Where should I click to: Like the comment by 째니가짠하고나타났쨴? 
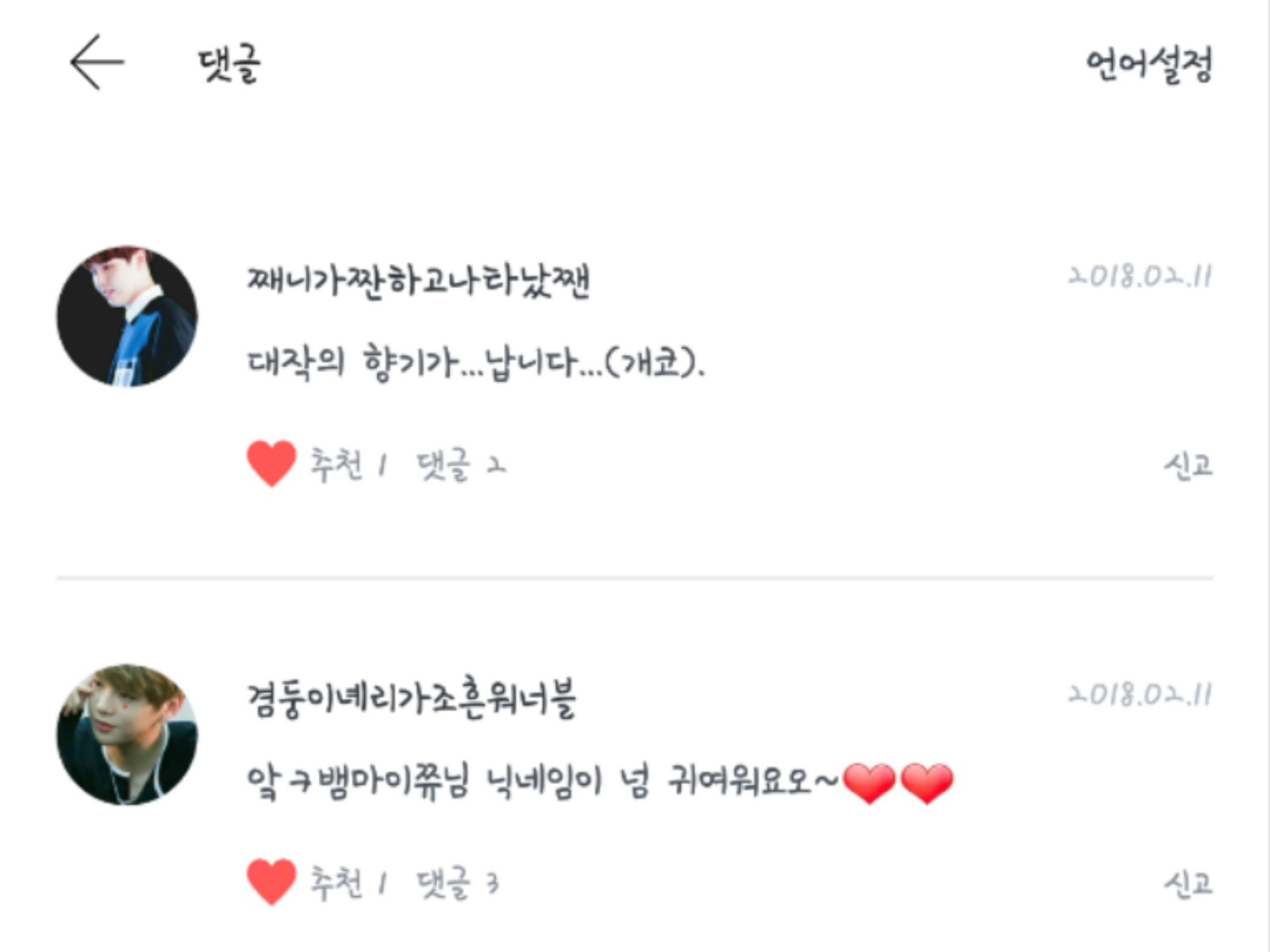(x=271, y=463)
